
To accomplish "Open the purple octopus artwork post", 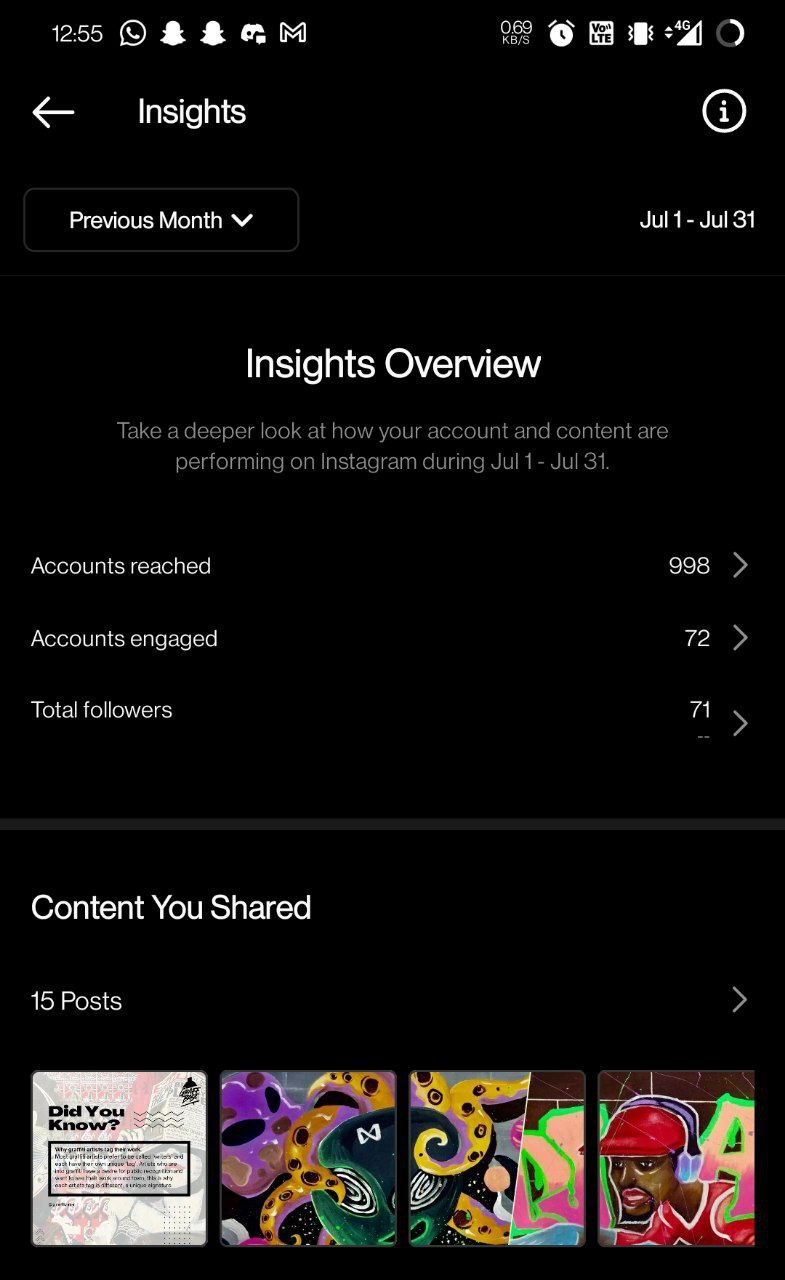I will point(308,1158).
